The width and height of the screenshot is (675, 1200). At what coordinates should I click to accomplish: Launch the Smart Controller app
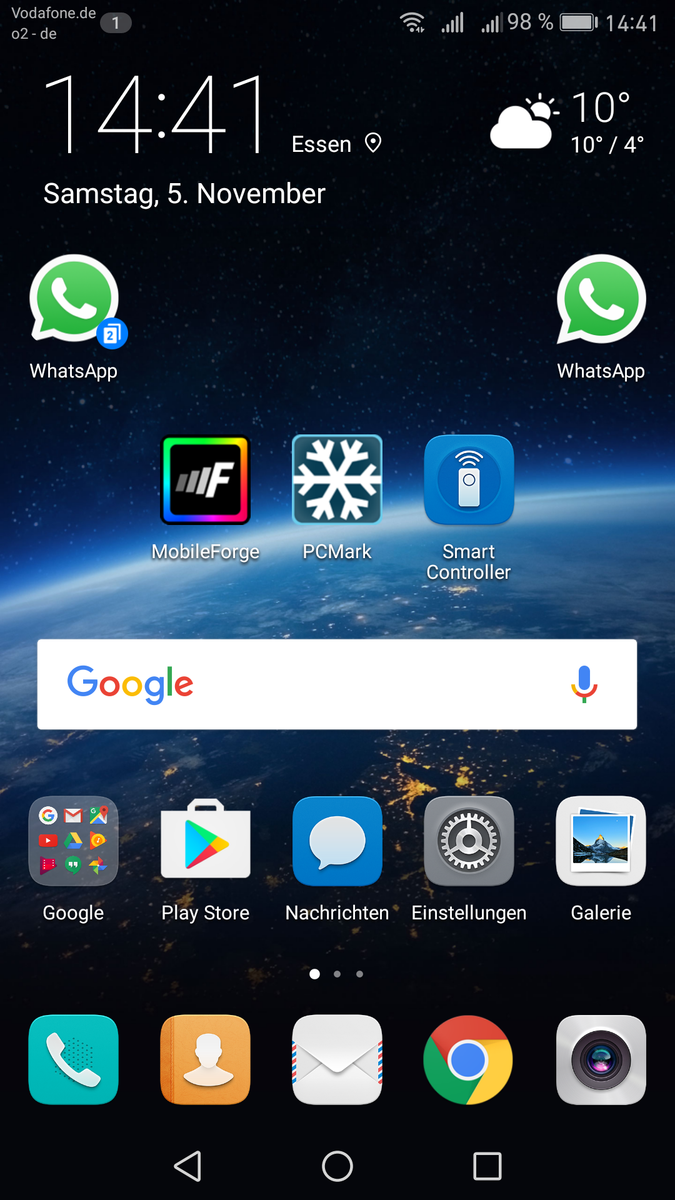click(469, 480)
